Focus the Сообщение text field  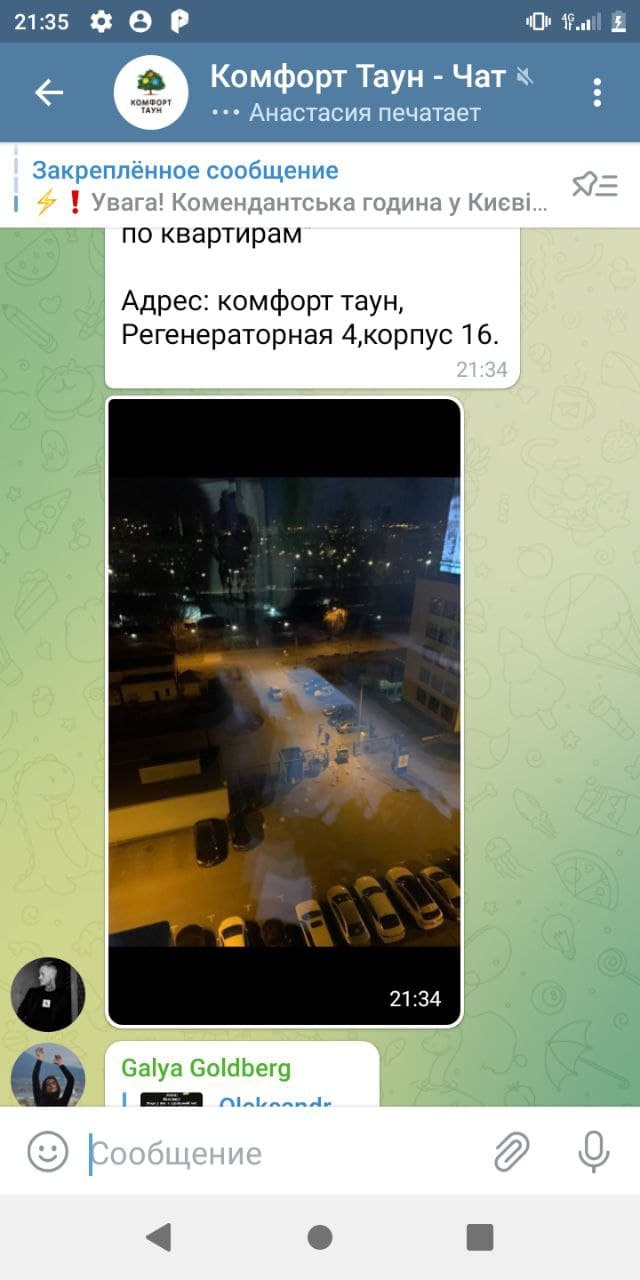[280, 1153]
